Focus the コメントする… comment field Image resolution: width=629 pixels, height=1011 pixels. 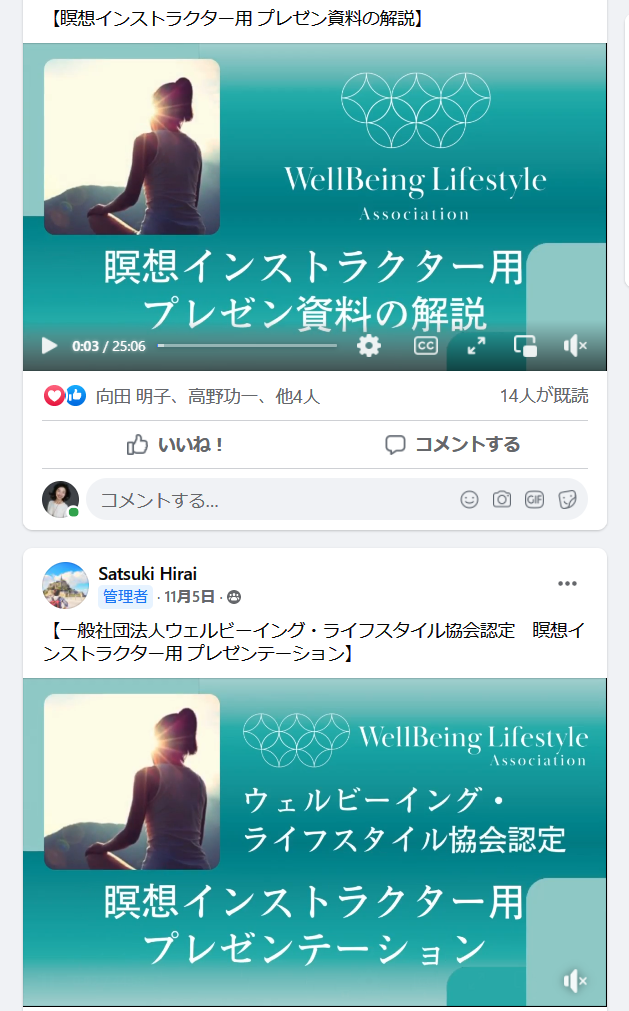[270, 500]
